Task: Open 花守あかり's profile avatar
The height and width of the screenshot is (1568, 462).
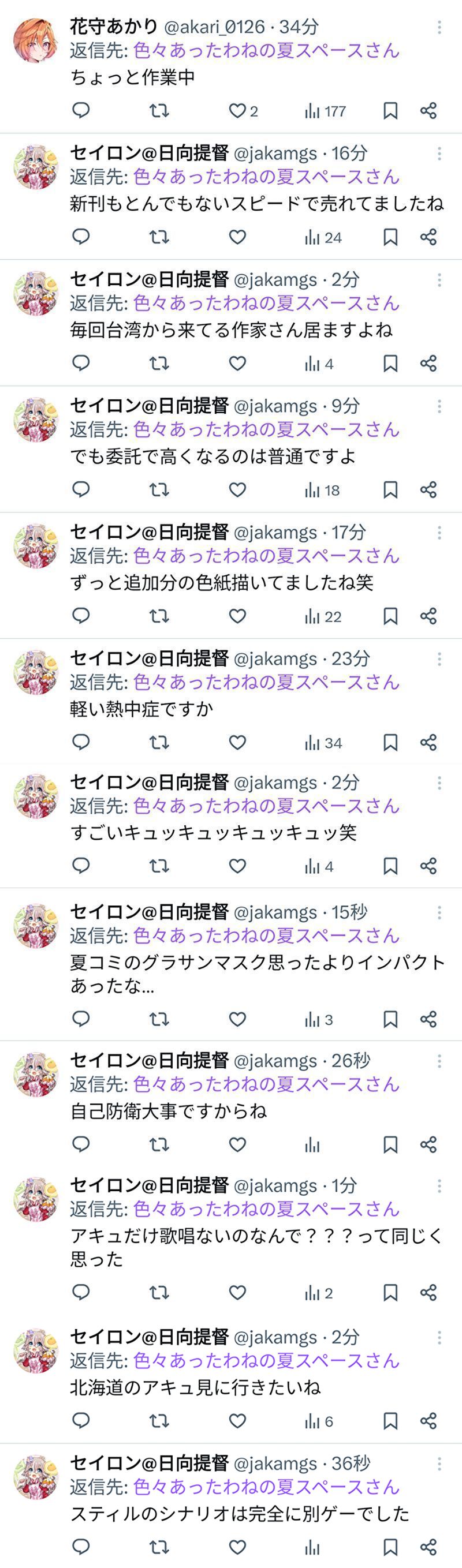Action: [x=35, y=40]
